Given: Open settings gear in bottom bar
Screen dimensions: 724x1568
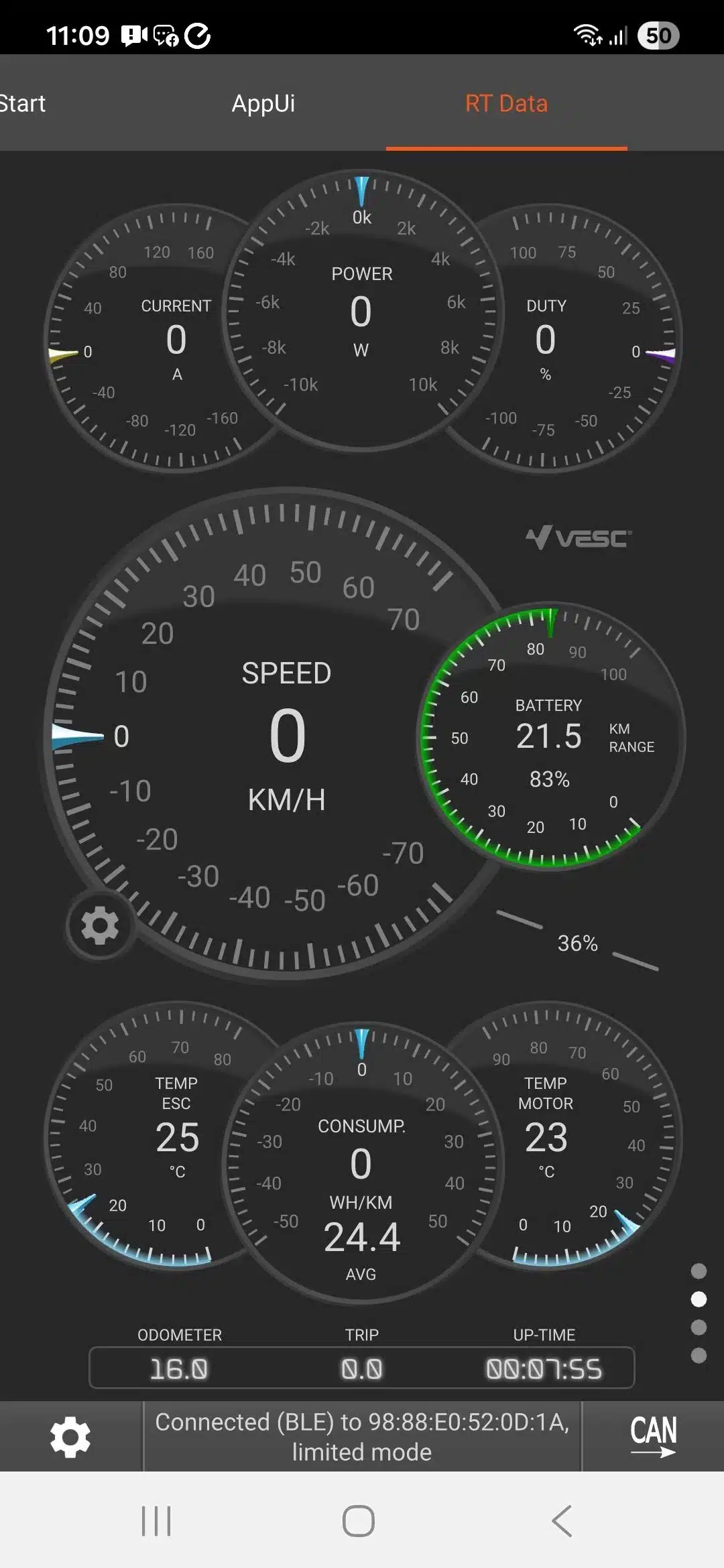Looking at the screenshot, I should point(70,1437).
